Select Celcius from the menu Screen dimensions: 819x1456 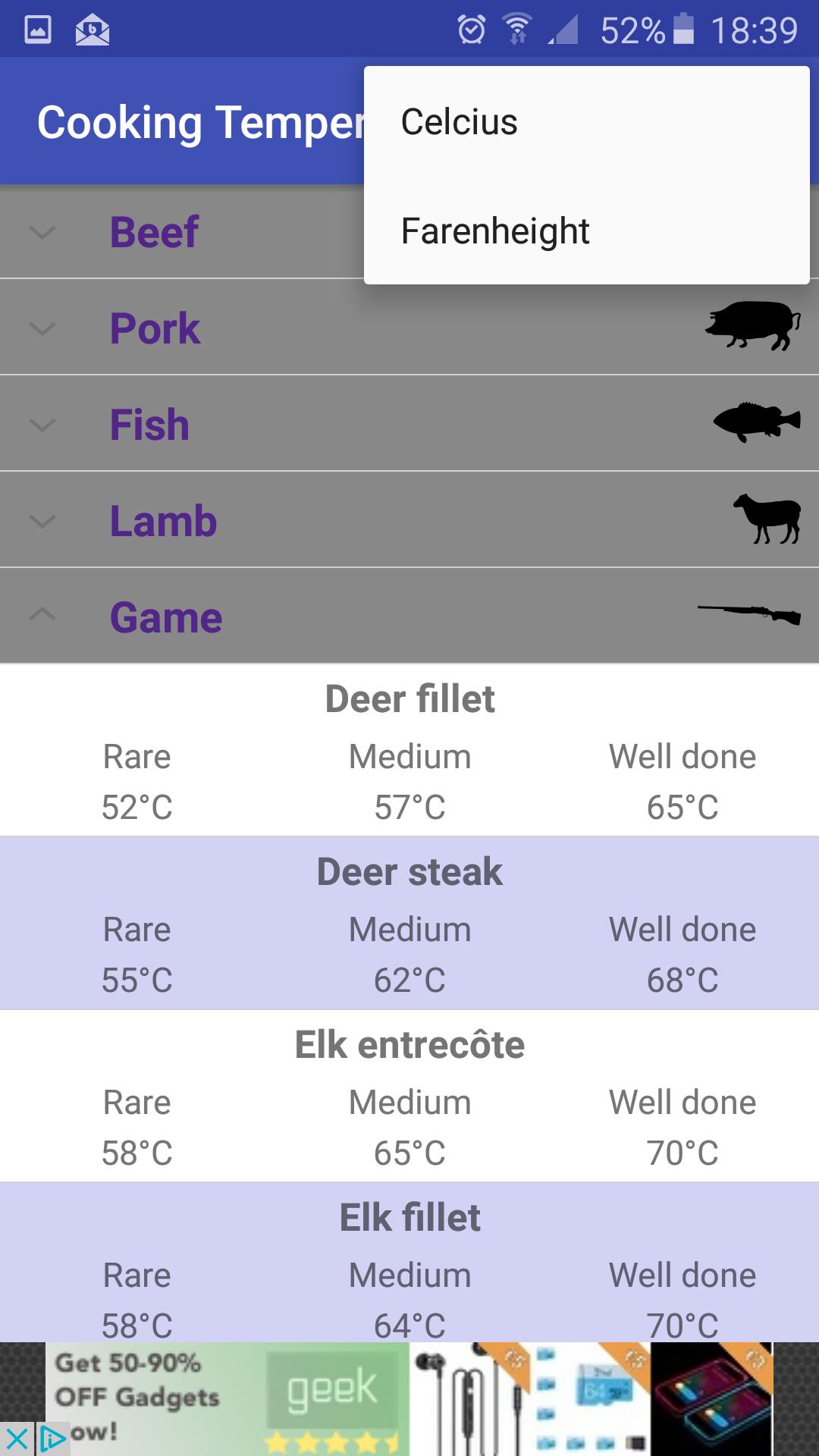click(459, 121)
